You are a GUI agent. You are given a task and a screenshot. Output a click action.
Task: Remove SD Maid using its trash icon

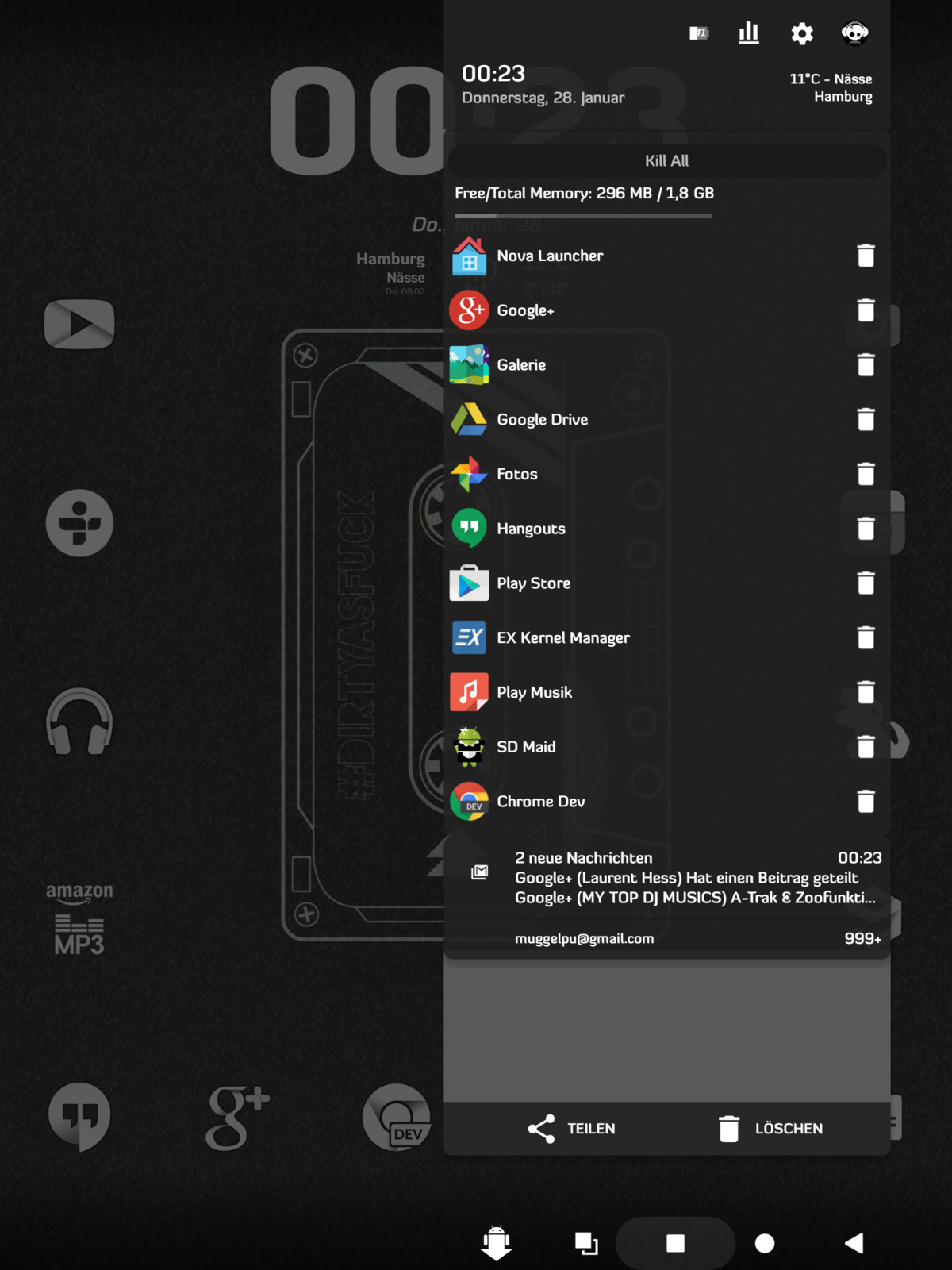866,747
